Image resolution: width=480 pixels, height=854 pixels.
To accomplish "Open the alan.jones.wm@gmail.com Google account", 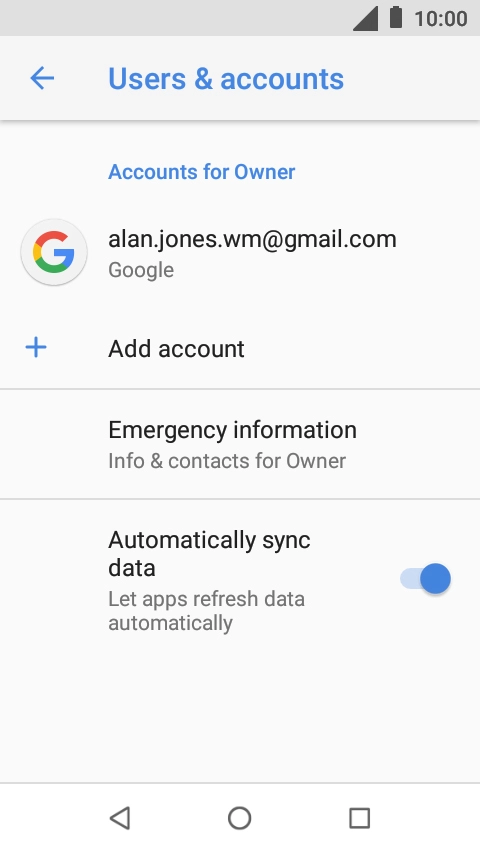I will click(x=240, y=253).
